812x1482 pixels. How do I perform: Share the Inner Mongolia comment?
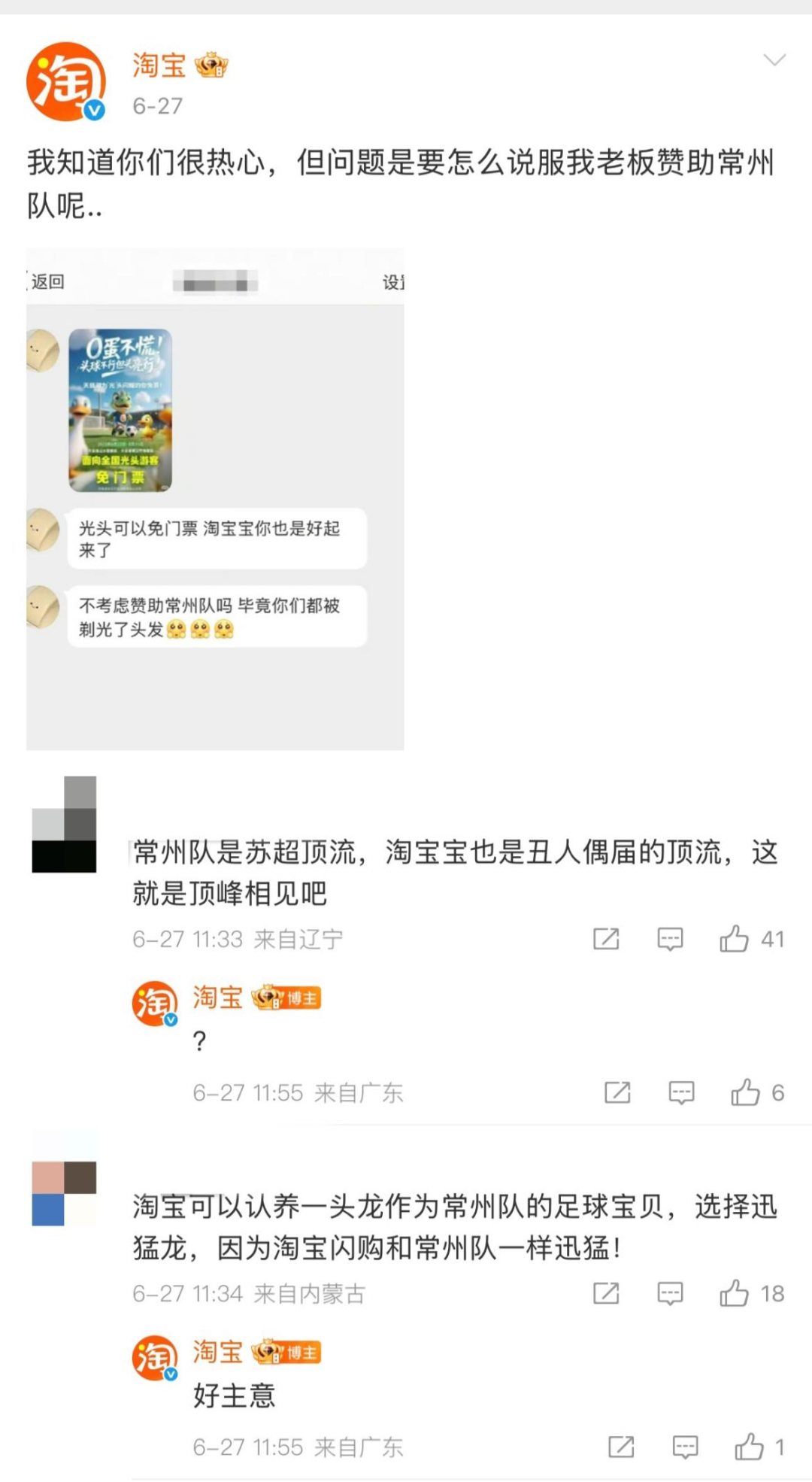coord(606,1293)
